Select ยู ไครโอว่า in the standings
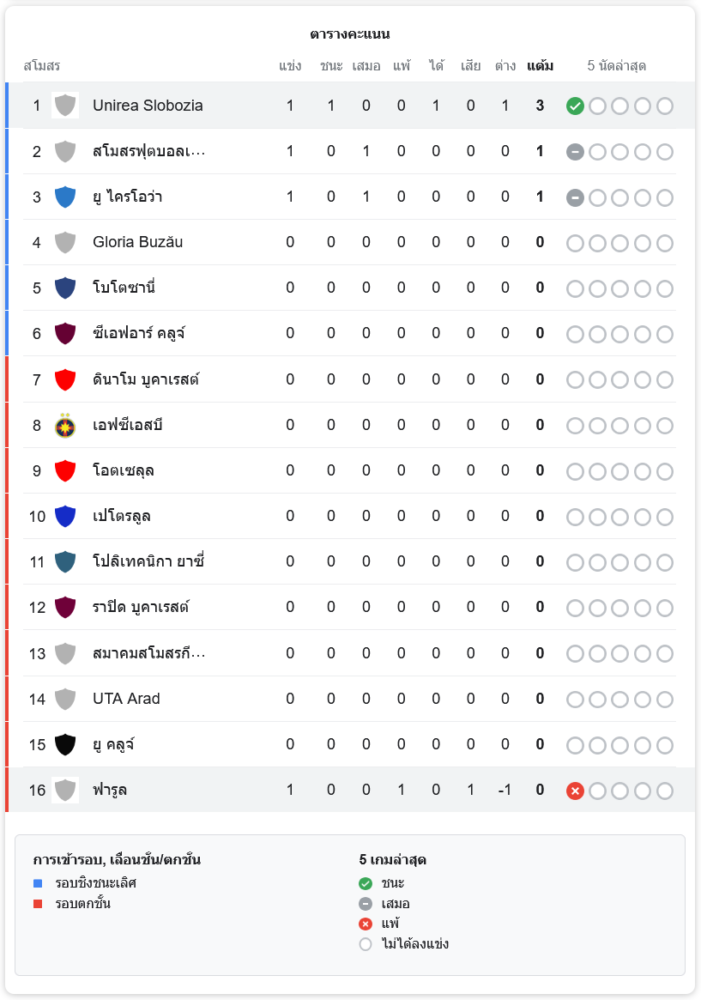 (138, 197)
